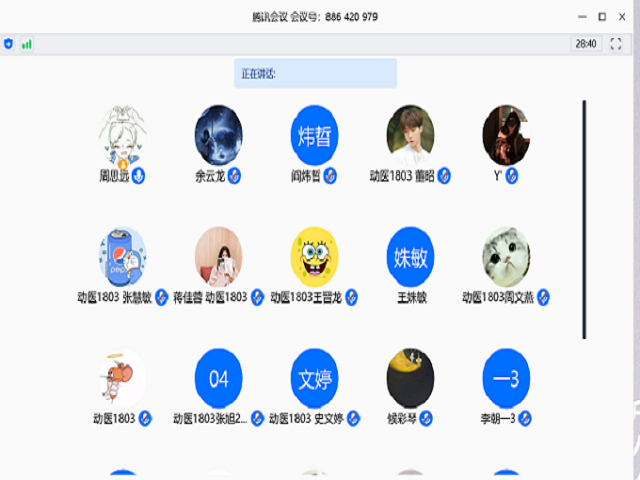This screenshot has width=640, height=480.
Task: Open participant 周思远's tile
Action: tap(122, 137)
